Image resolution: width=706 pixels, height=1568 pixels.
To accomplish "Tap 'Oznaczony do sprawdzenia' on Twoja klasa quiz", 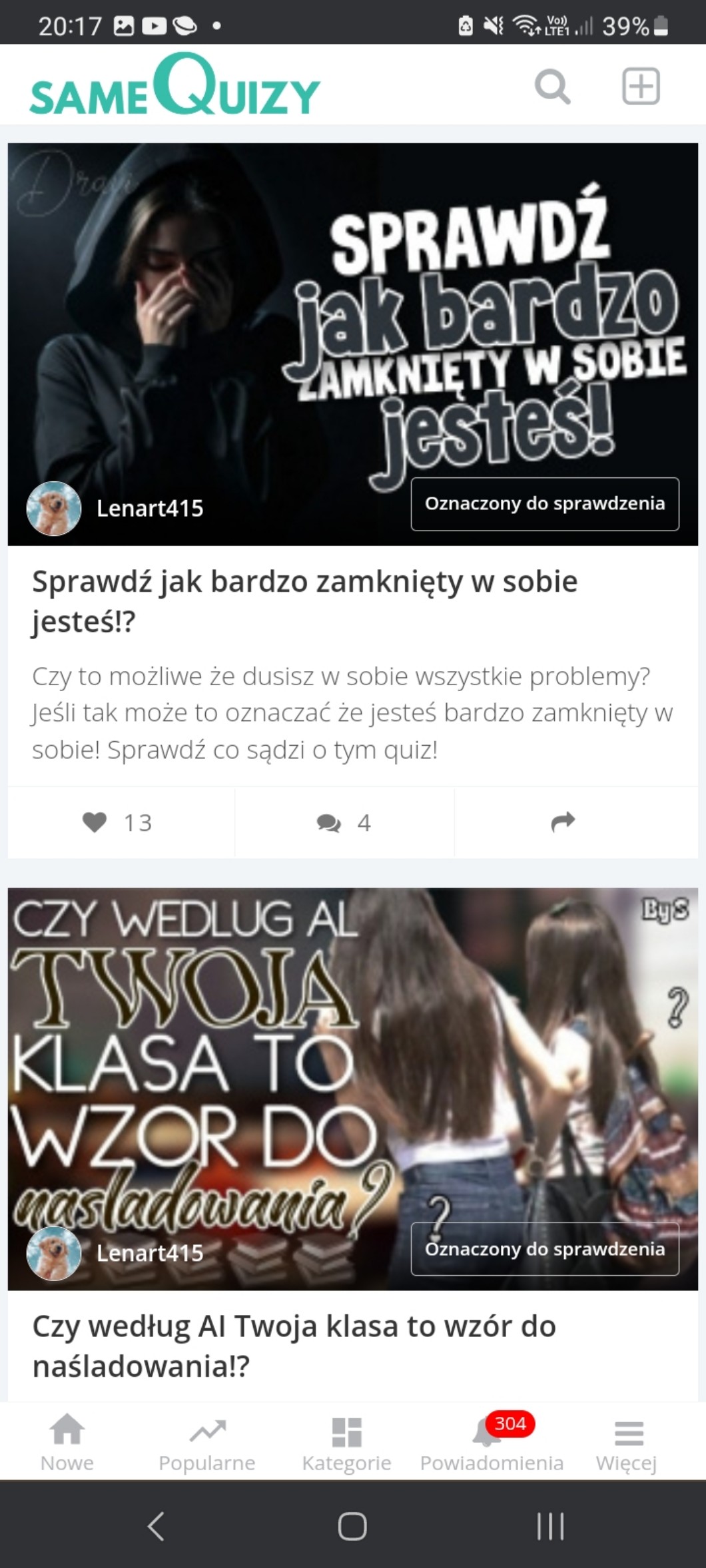I will click(x=545, y=1249).
